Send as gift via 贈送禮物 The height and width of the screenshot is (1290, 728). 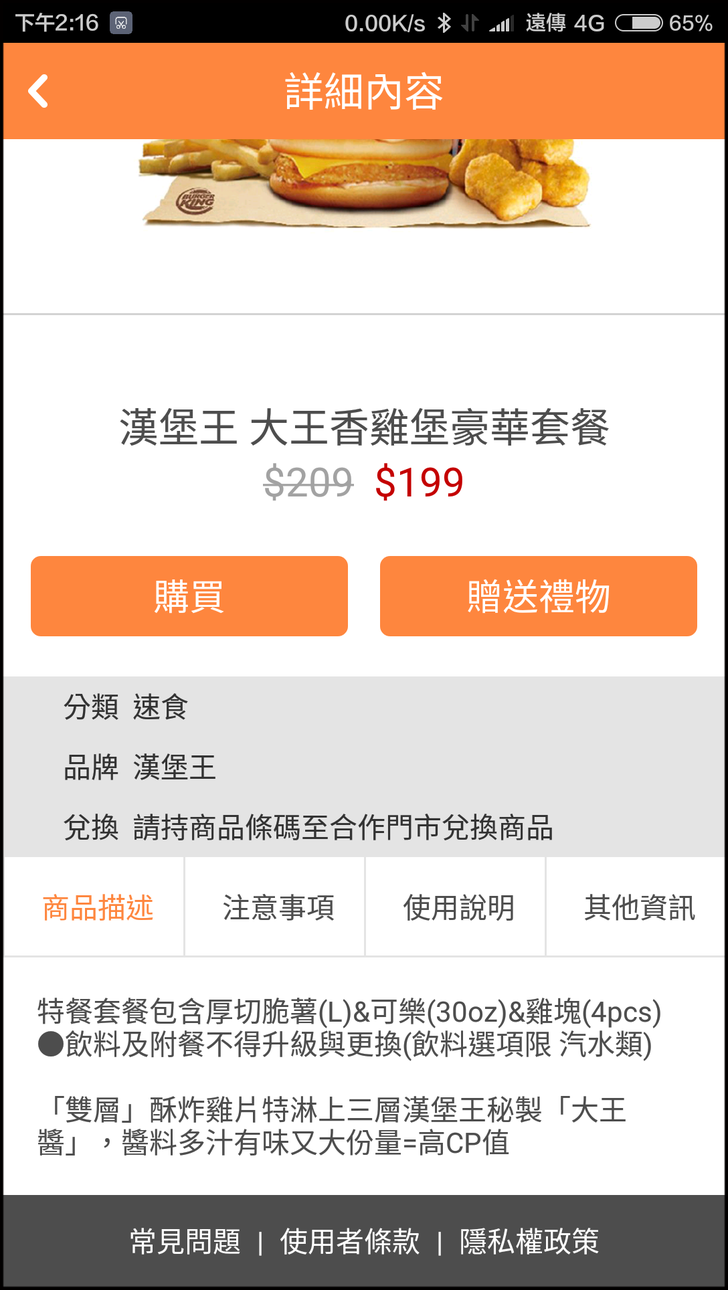point(538,596)
